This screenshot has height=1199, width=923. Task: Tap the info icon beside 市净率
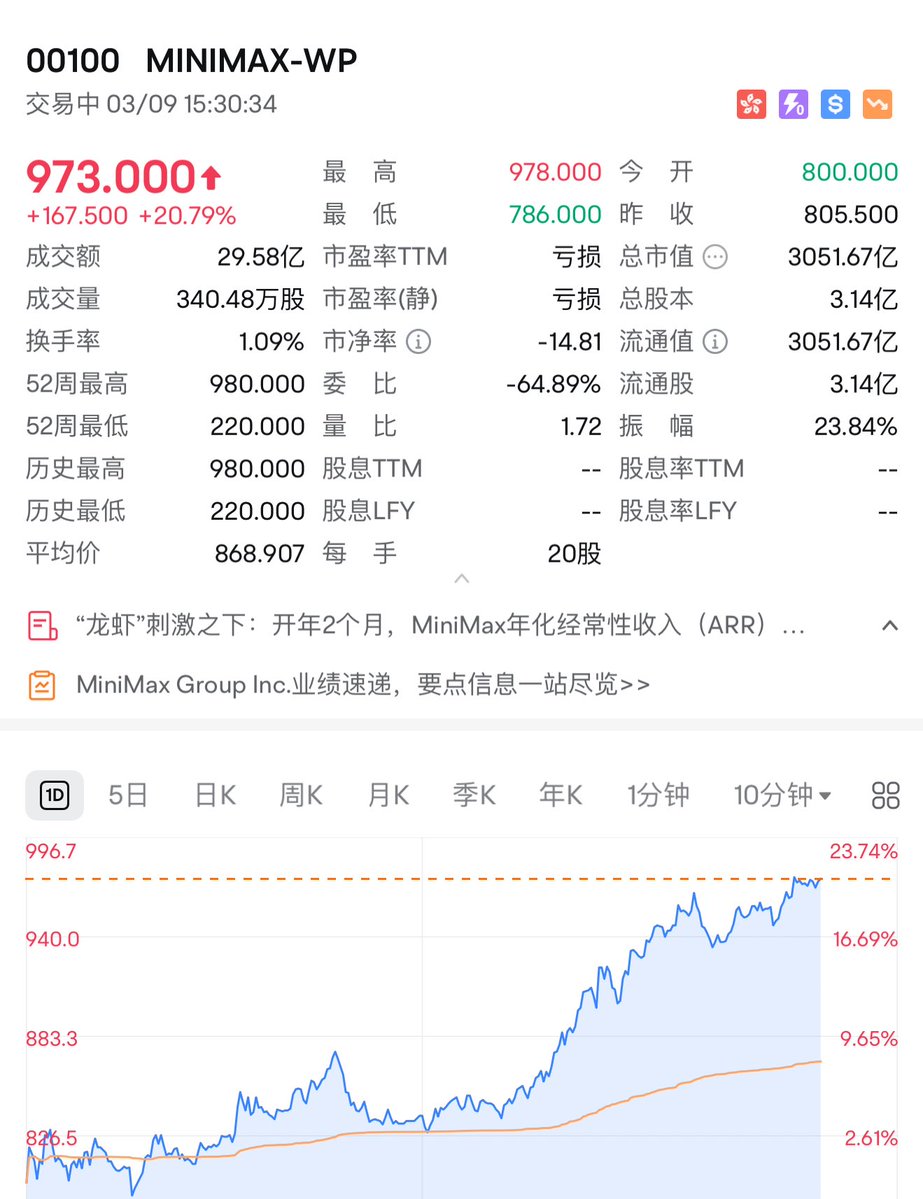418,342
